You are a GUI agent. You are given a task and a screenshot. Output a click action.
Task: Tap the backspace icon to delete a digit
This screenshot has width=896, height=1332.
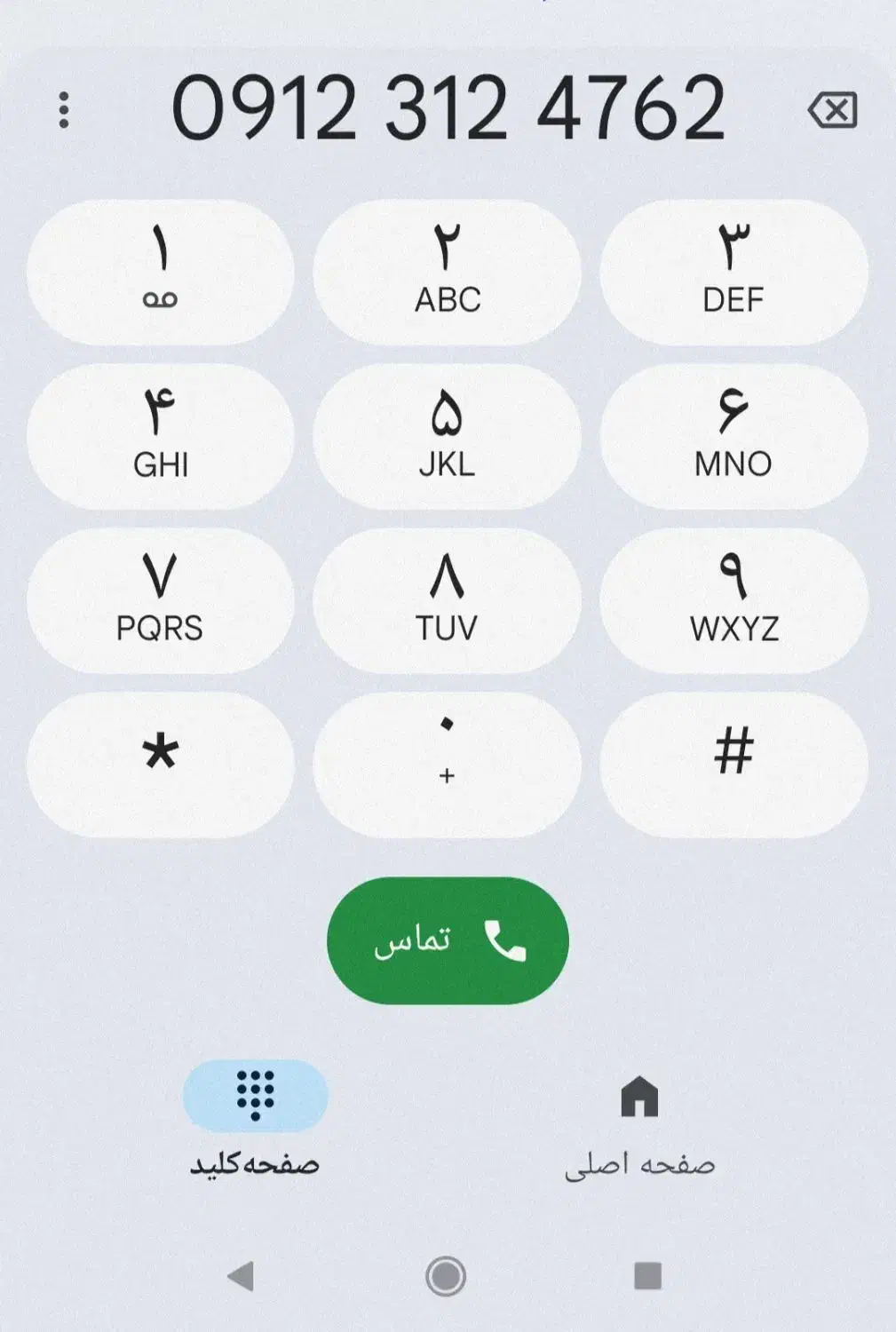tap(833, 108)
